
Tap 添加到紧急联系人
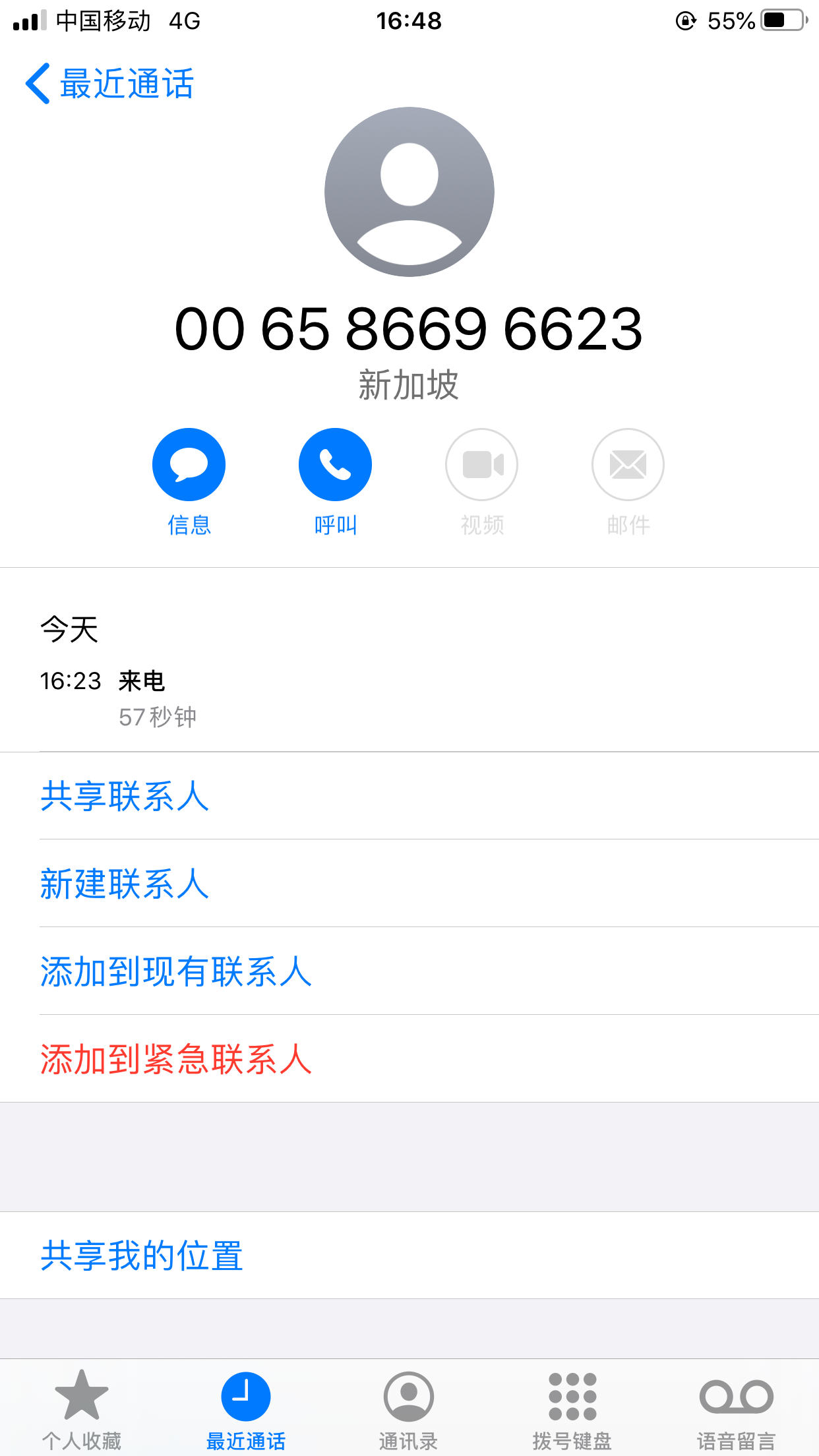175,1059
